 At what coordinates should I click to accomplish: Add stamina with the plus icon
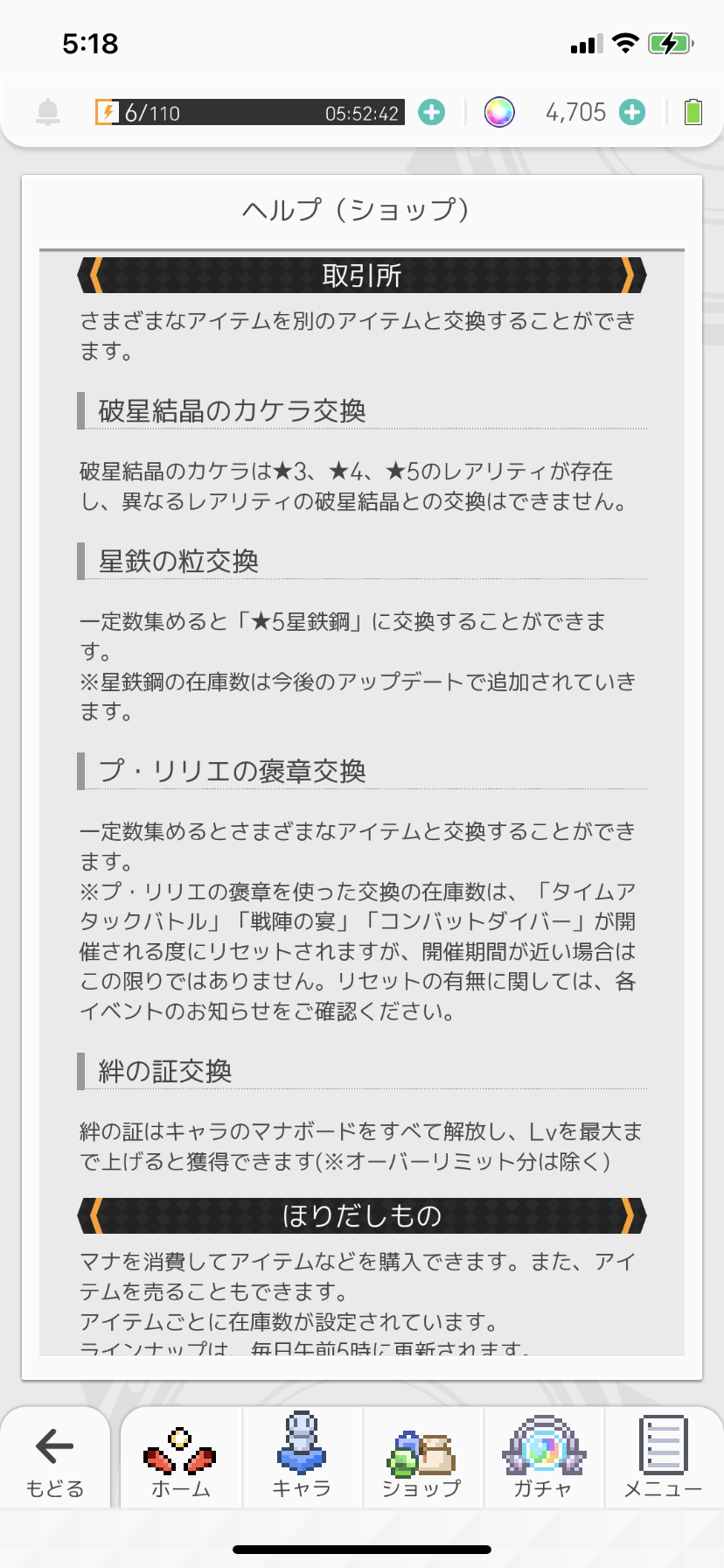431,112
